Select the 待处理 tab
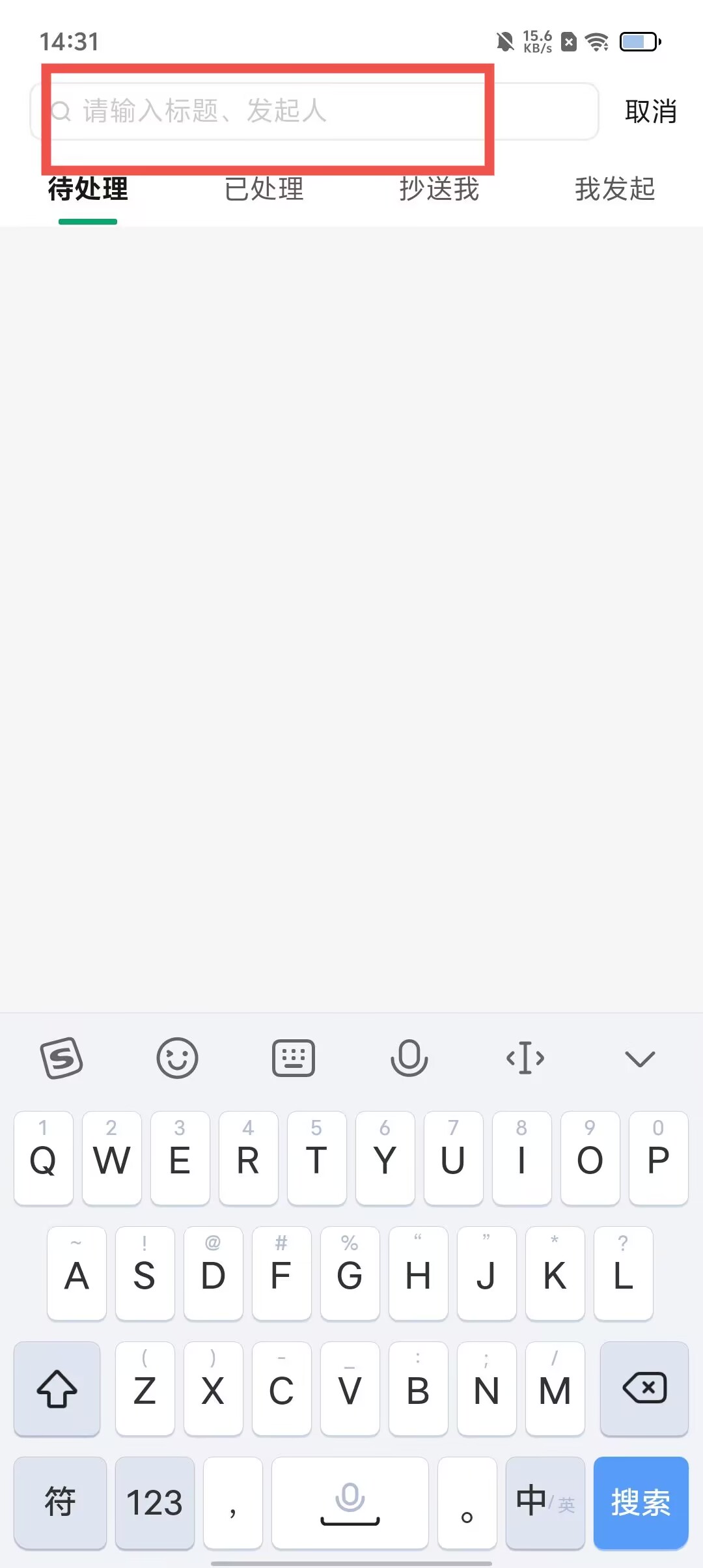Viewport: 703px width, 1568px height. coord(88,189)
